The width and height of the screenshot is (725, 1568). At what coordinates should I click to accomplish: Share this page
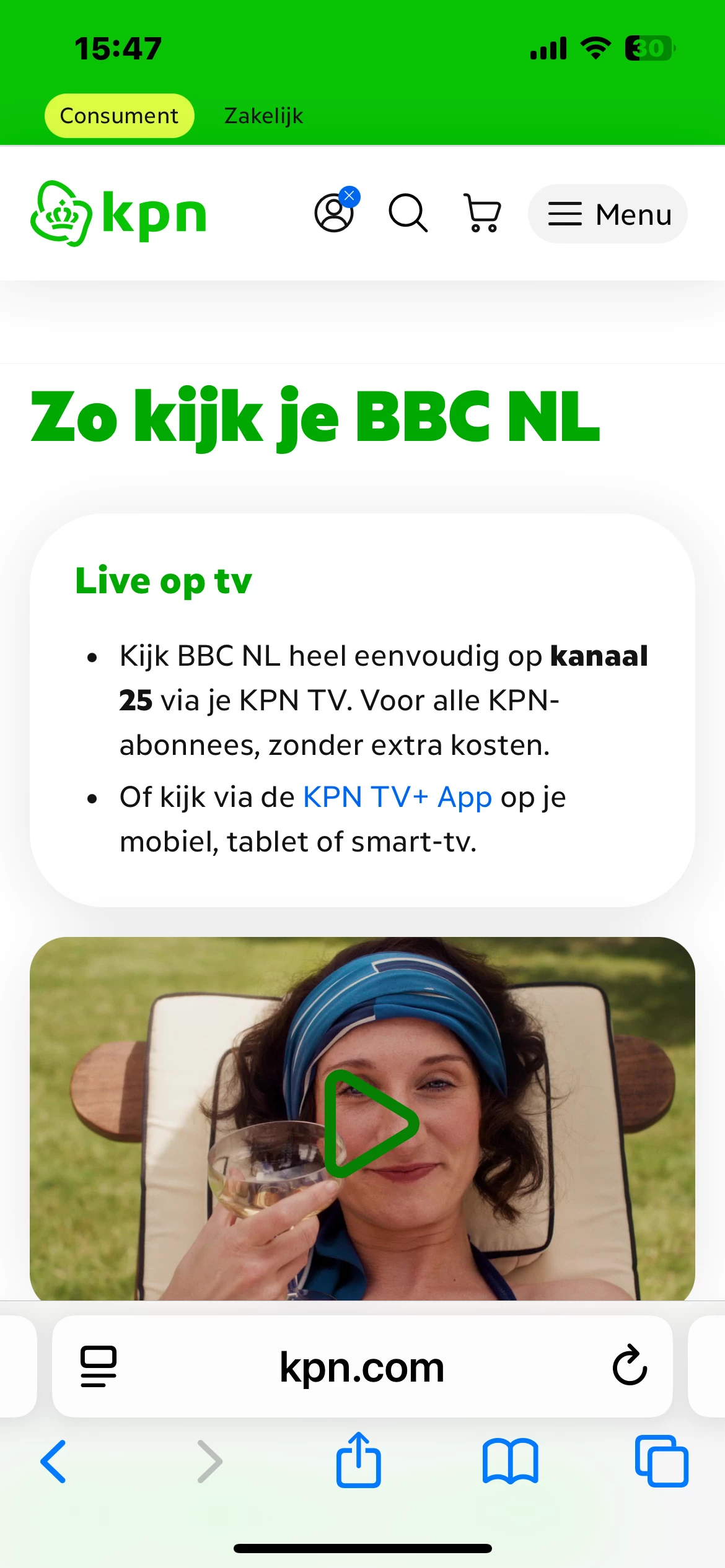[358, 1460]
